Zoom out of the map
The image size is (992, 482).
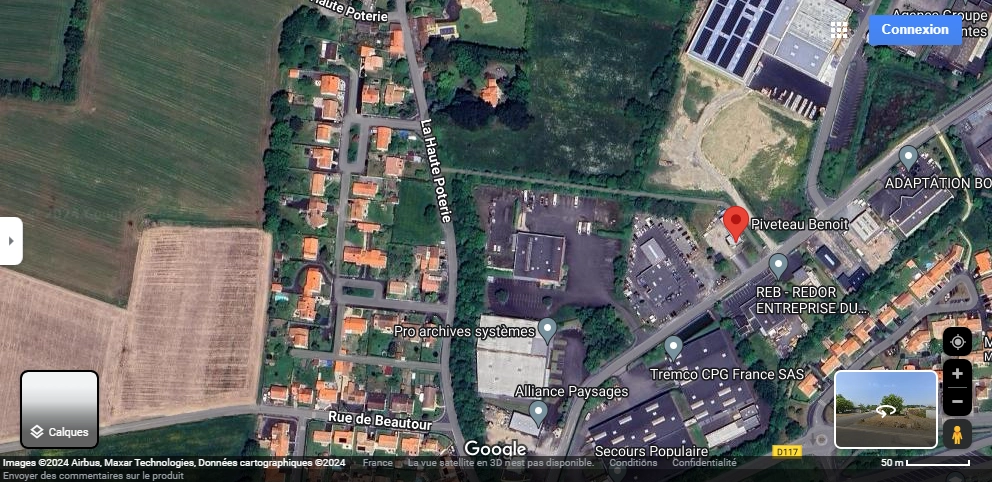click(957, 402)
